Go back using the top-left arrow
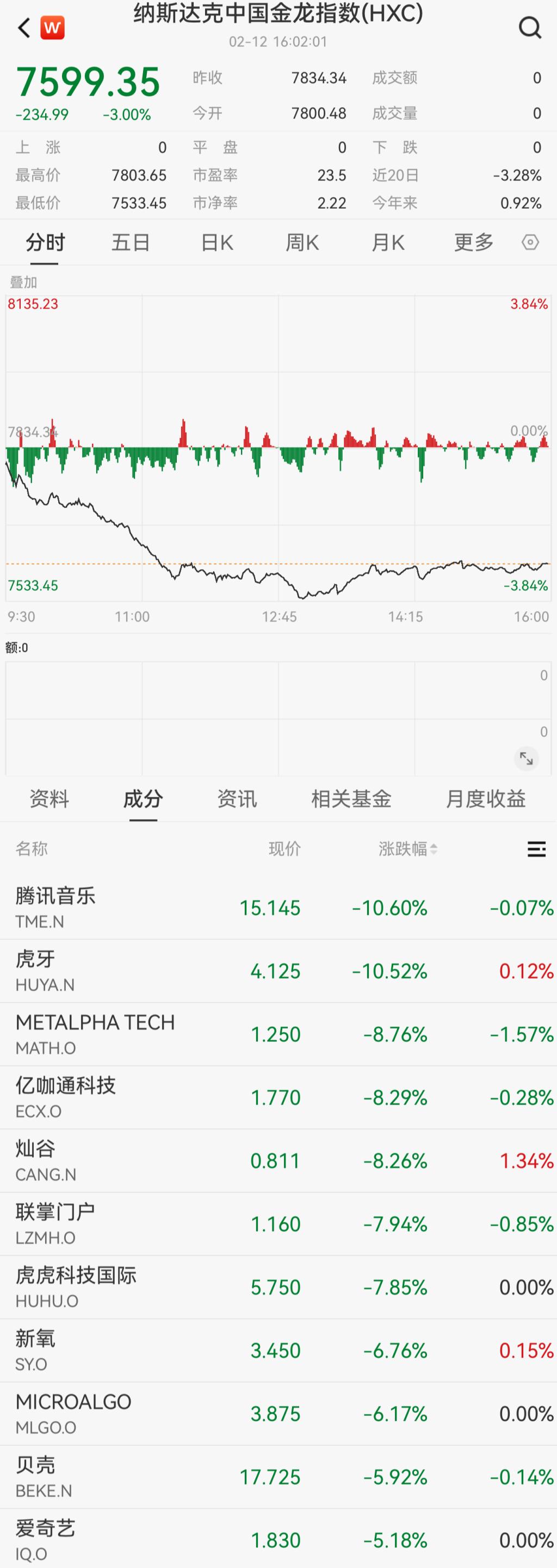 pos(24,27)
